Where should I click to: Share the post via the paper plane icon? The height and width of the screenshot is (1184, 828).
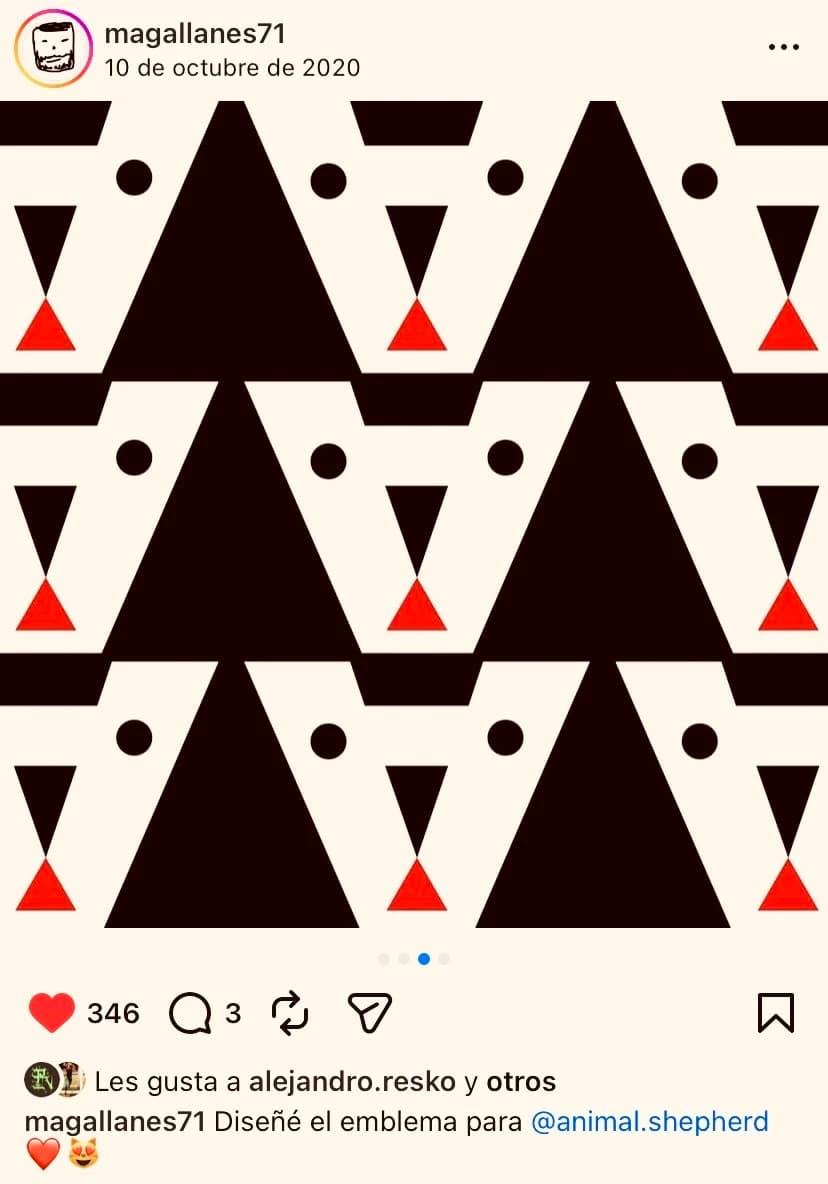[x=368, y=1013]
